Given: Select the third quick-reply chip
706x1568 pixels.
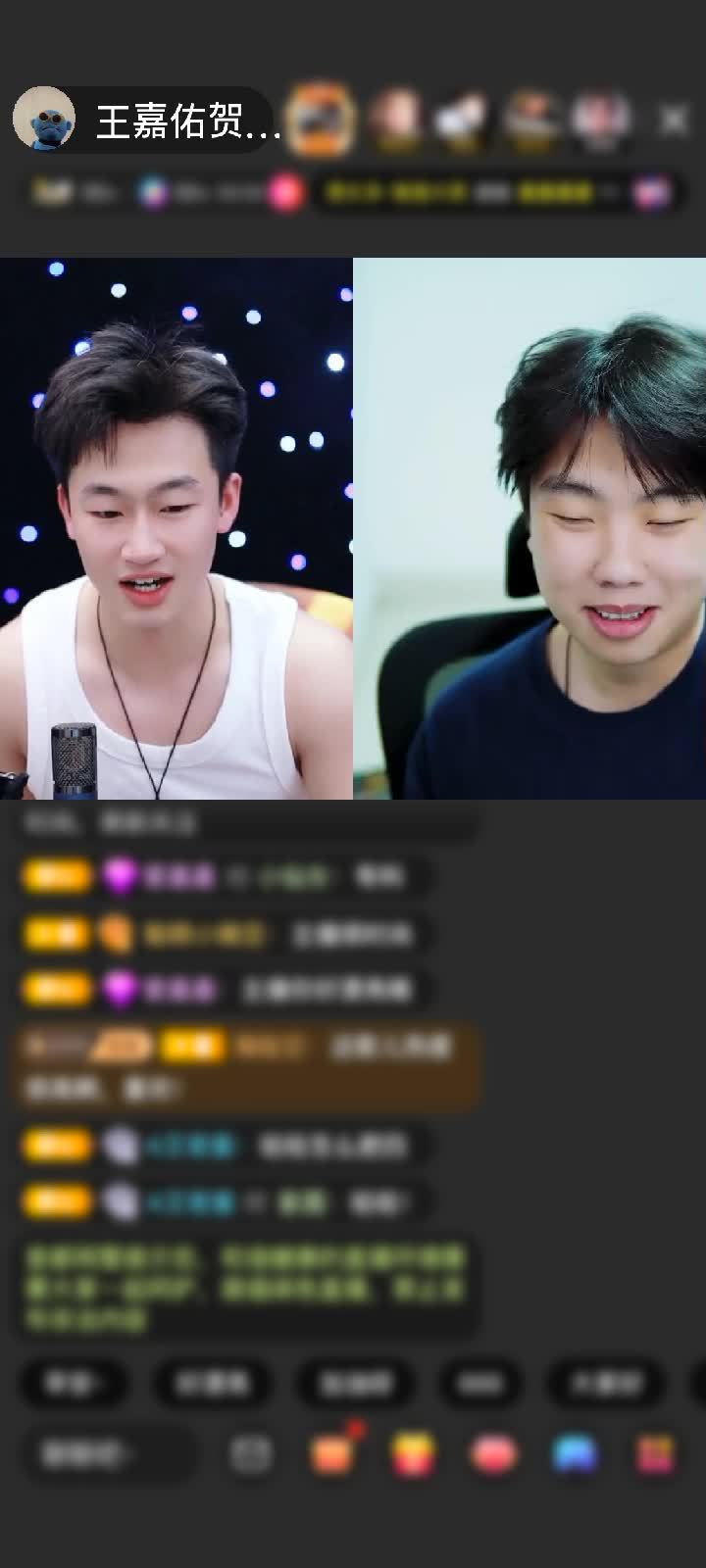Looking at the screenshot, I should coord(356,1383).
